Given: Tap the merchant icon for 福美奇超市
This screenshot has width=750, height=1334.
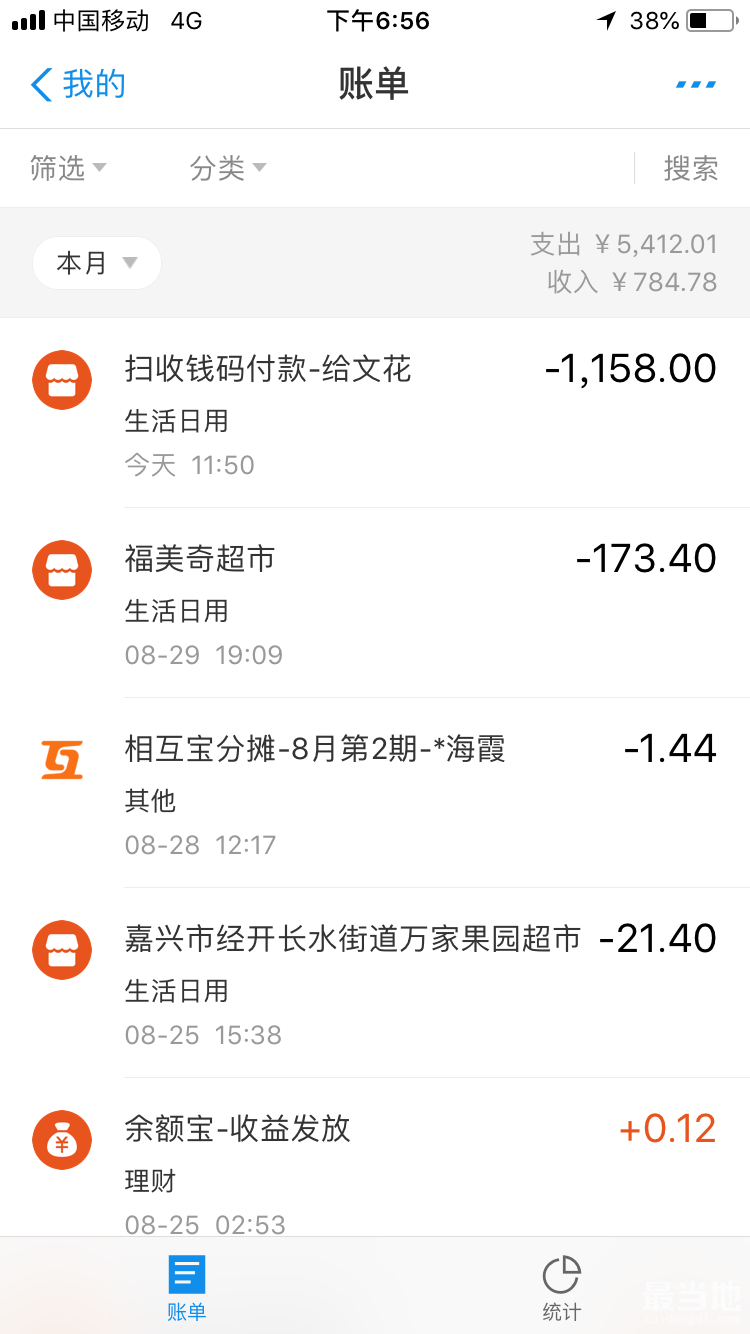Looking at the screenshot, I should point(61,570).
